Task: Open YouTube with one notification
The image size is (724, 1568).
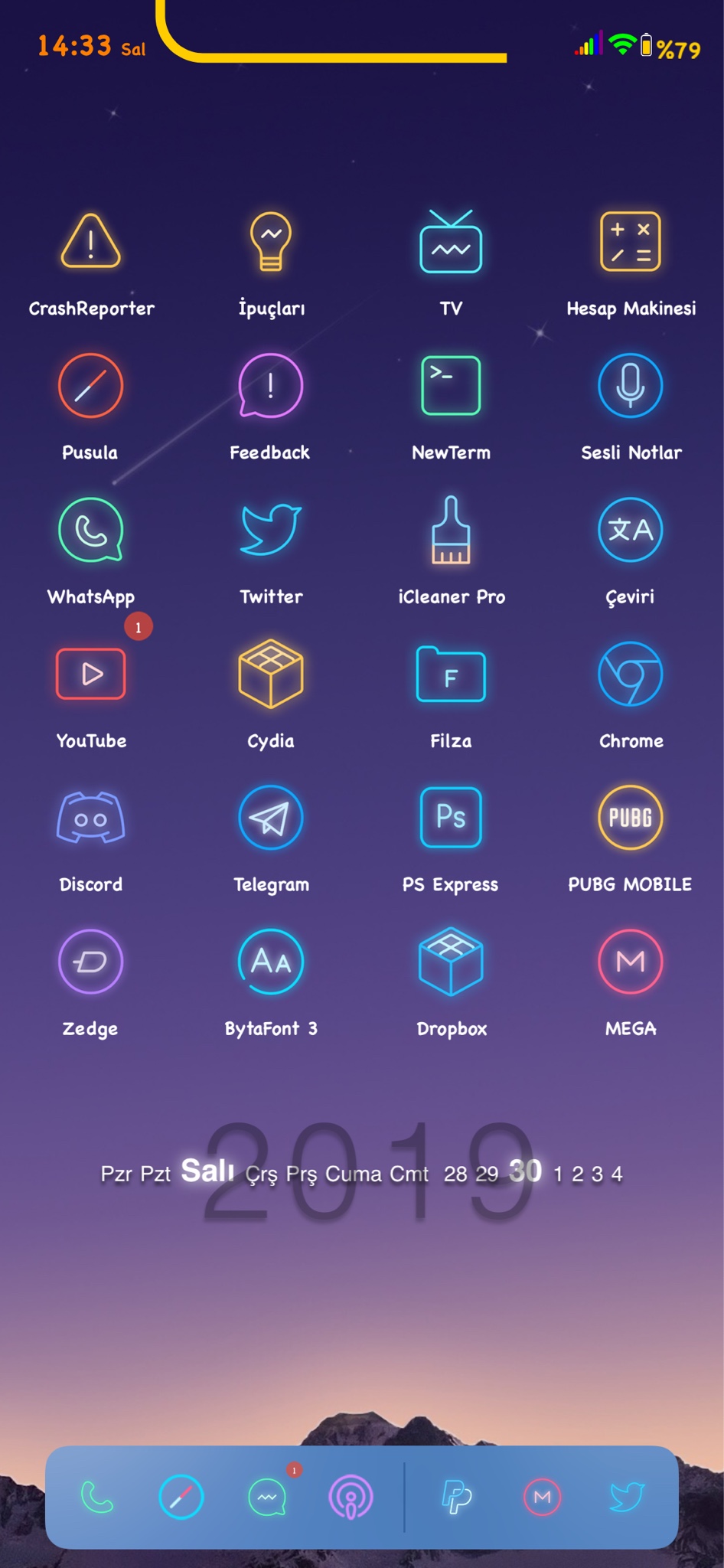Action: (x=91, y=674)
